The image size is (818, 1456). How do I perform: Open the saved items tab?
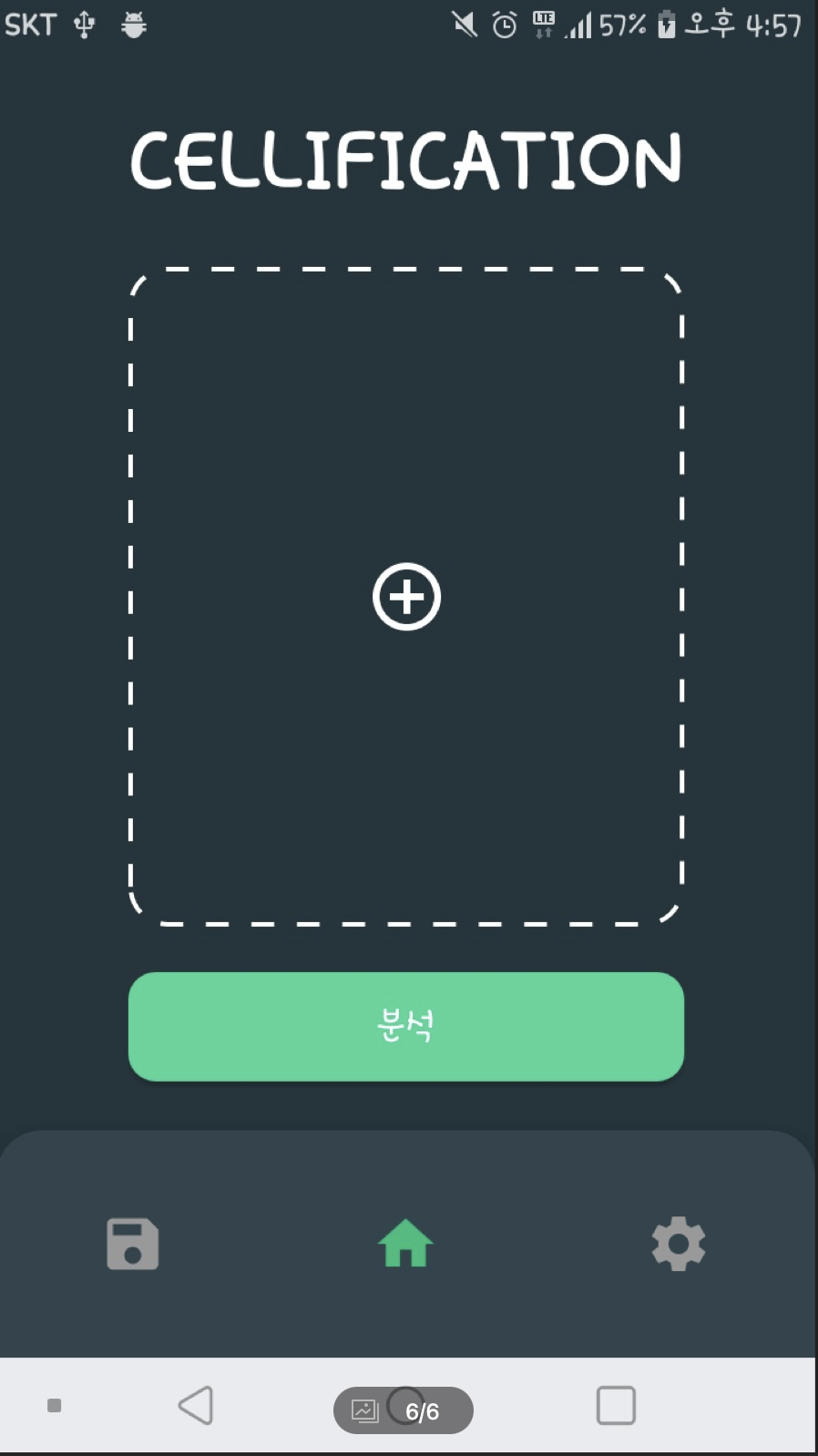[x=133, y=1244]
